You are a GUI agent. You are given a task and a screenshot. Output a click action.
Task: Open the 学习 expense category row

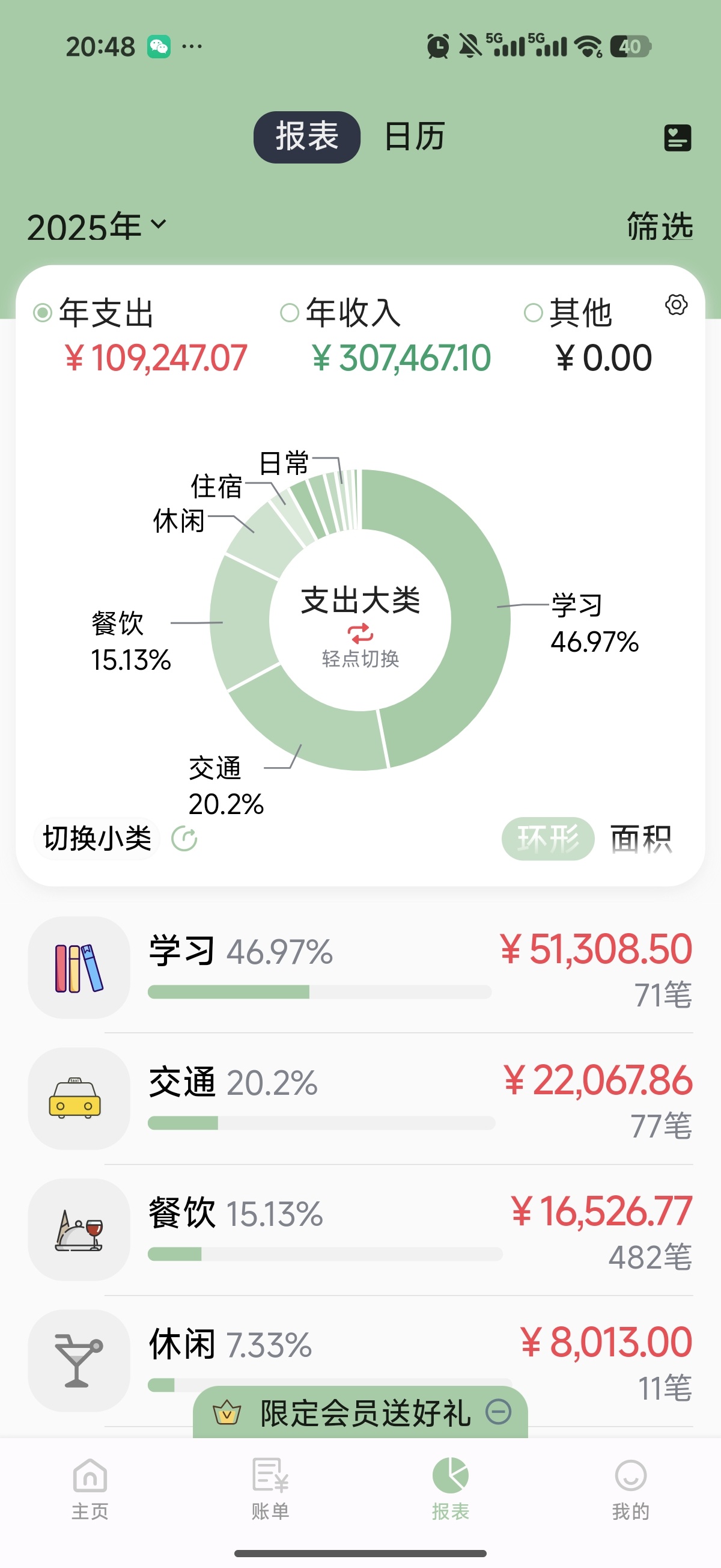[360, 968]
